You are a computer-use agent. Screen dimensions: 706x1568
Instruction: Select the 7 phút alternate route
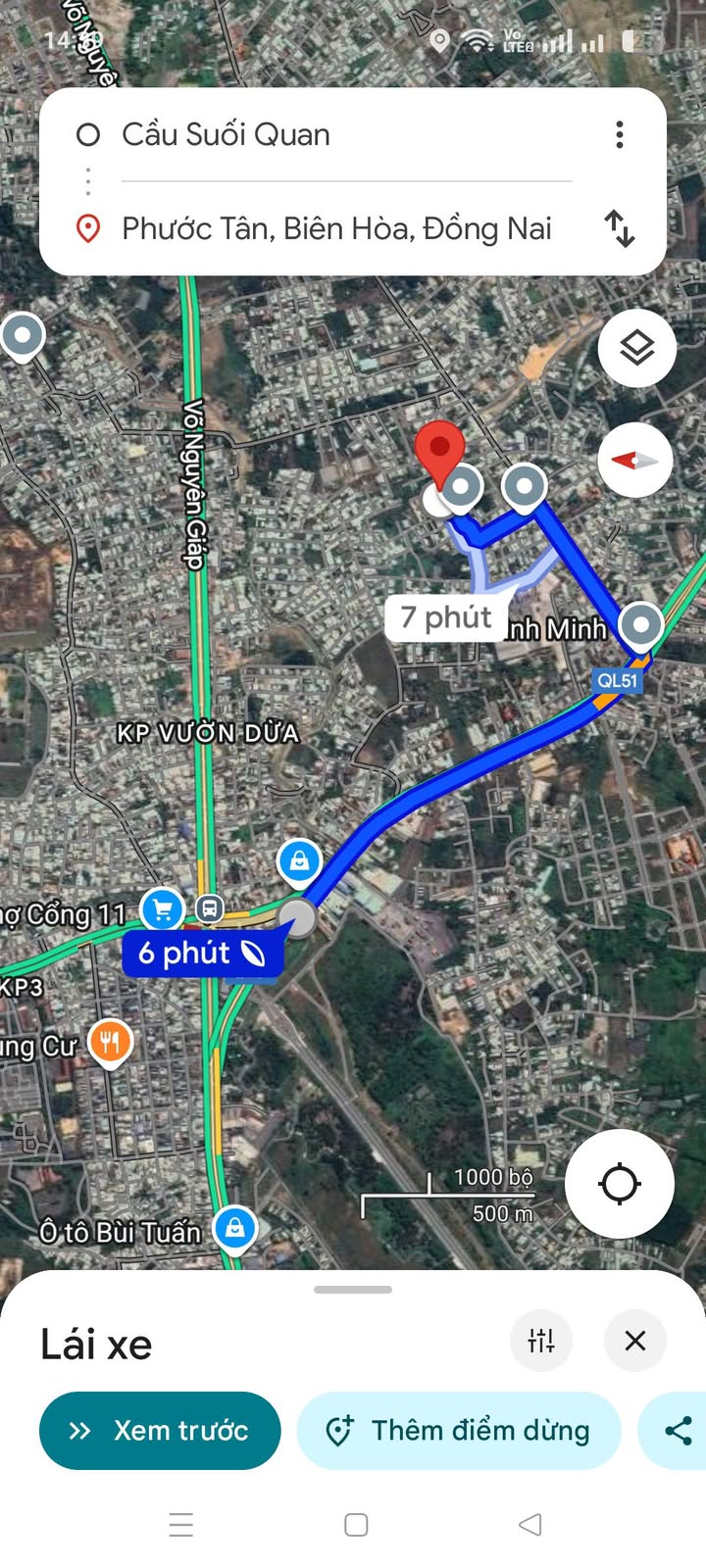[x=446, y=618]
